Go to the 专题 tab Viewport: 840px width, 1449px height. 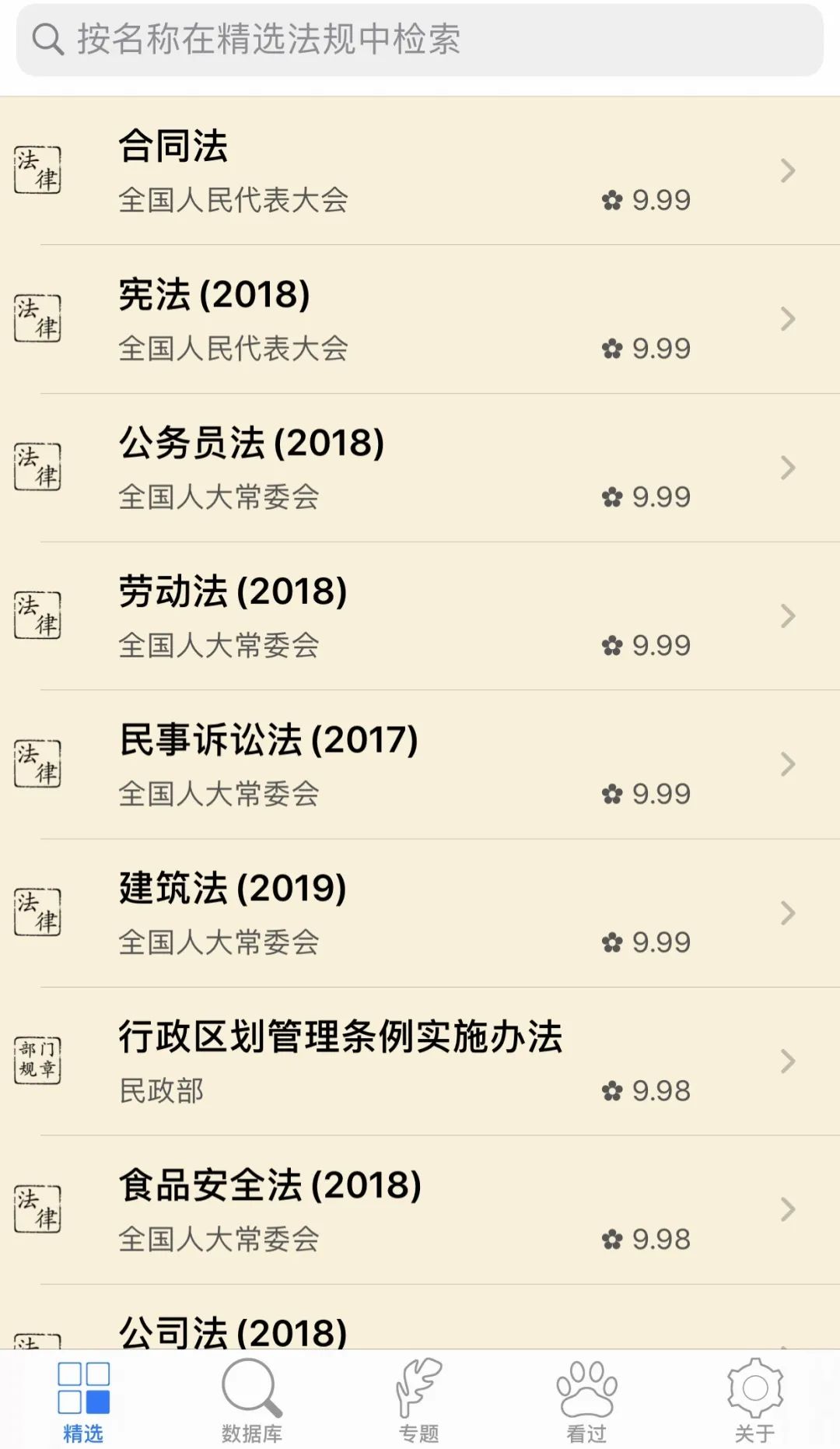419,1401
